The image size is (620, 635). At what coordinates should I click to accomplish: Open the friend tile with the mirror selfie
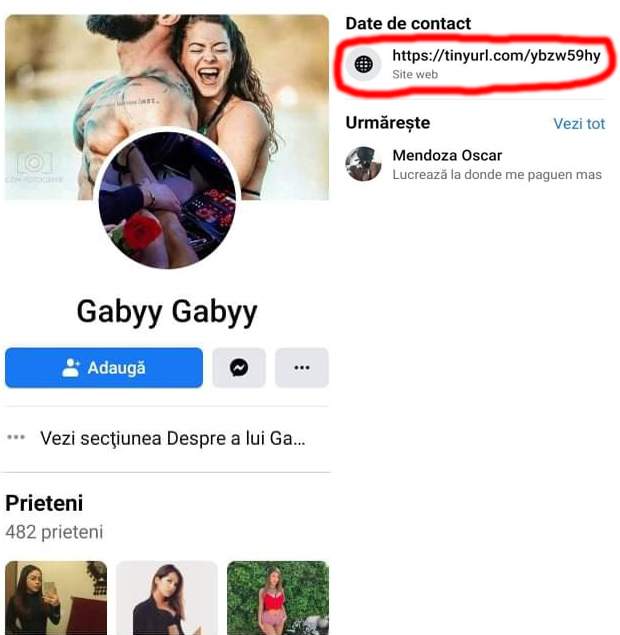[x=56, y=598]
